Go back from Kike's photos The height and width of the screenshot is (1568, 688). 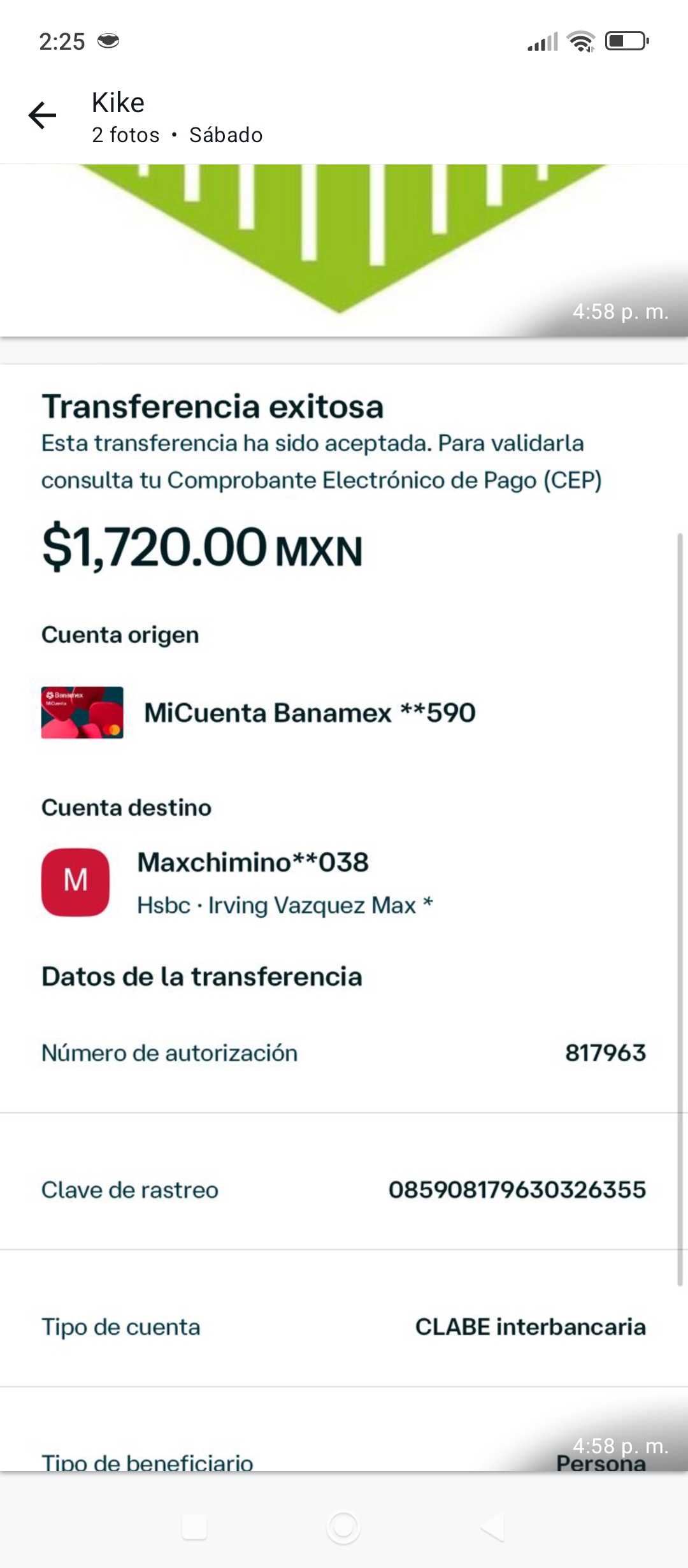coord(43,115)
